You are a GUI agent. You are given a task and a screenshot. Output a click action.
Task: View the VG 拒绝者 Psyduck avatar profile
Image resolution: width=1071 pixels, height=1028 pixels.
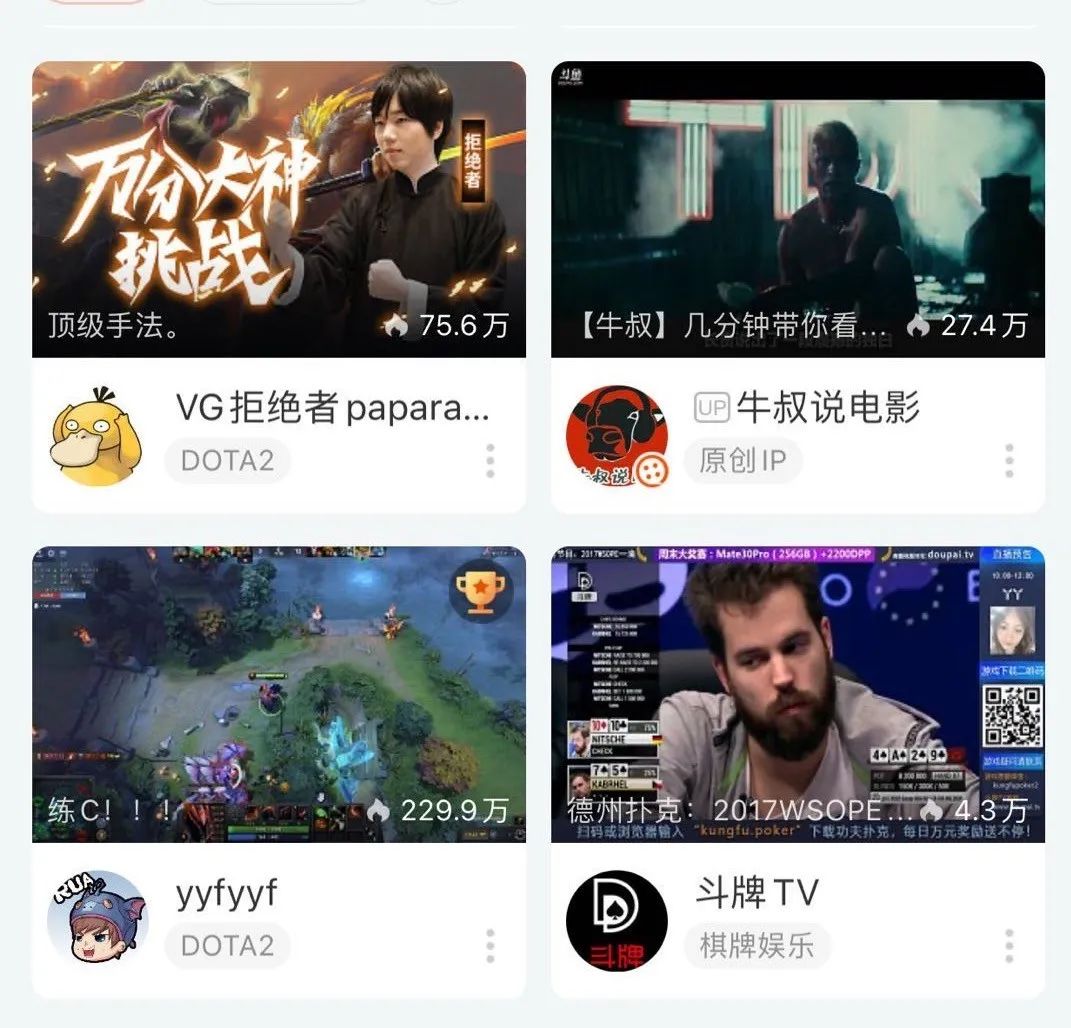pos(97,436)
